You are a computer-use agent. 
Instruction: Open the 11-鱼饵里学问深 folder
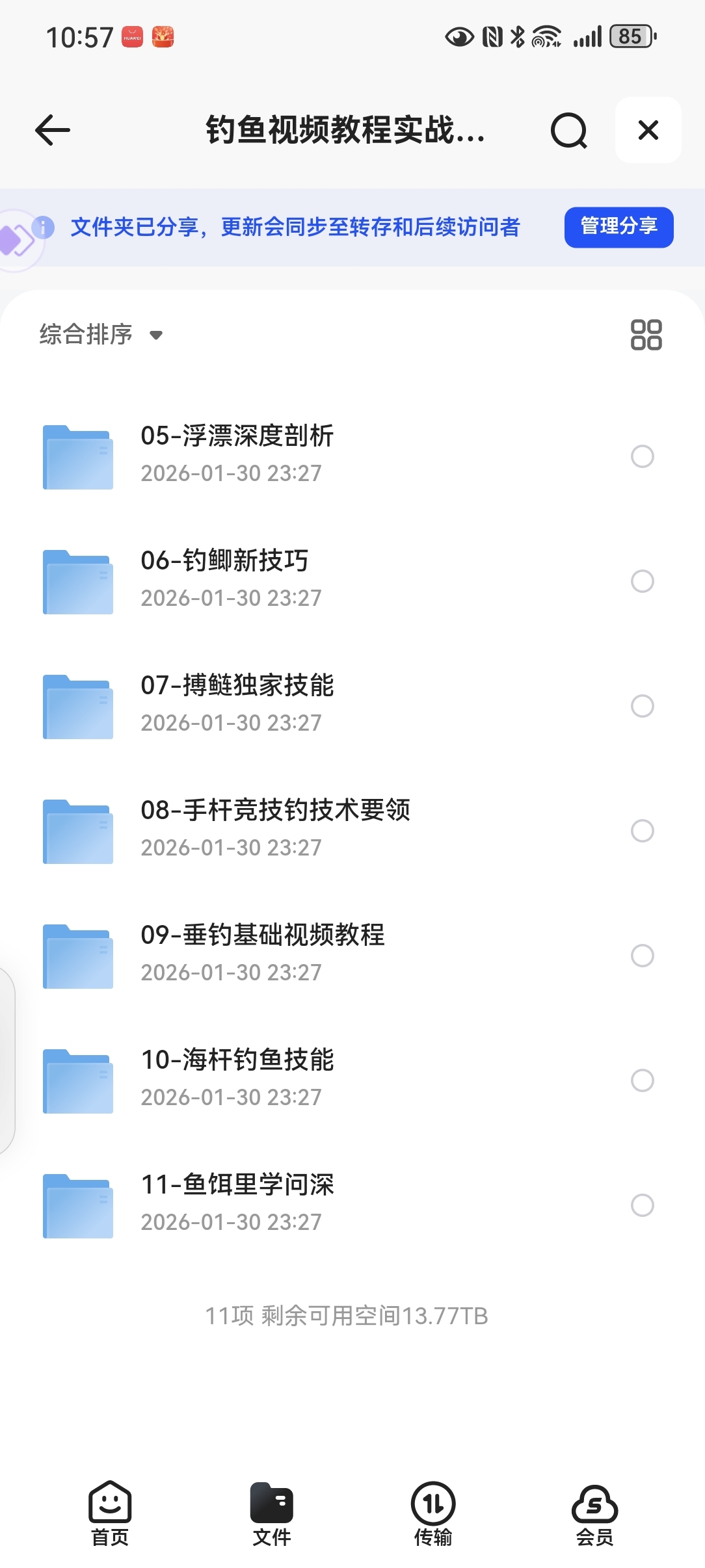(237, 1203)
